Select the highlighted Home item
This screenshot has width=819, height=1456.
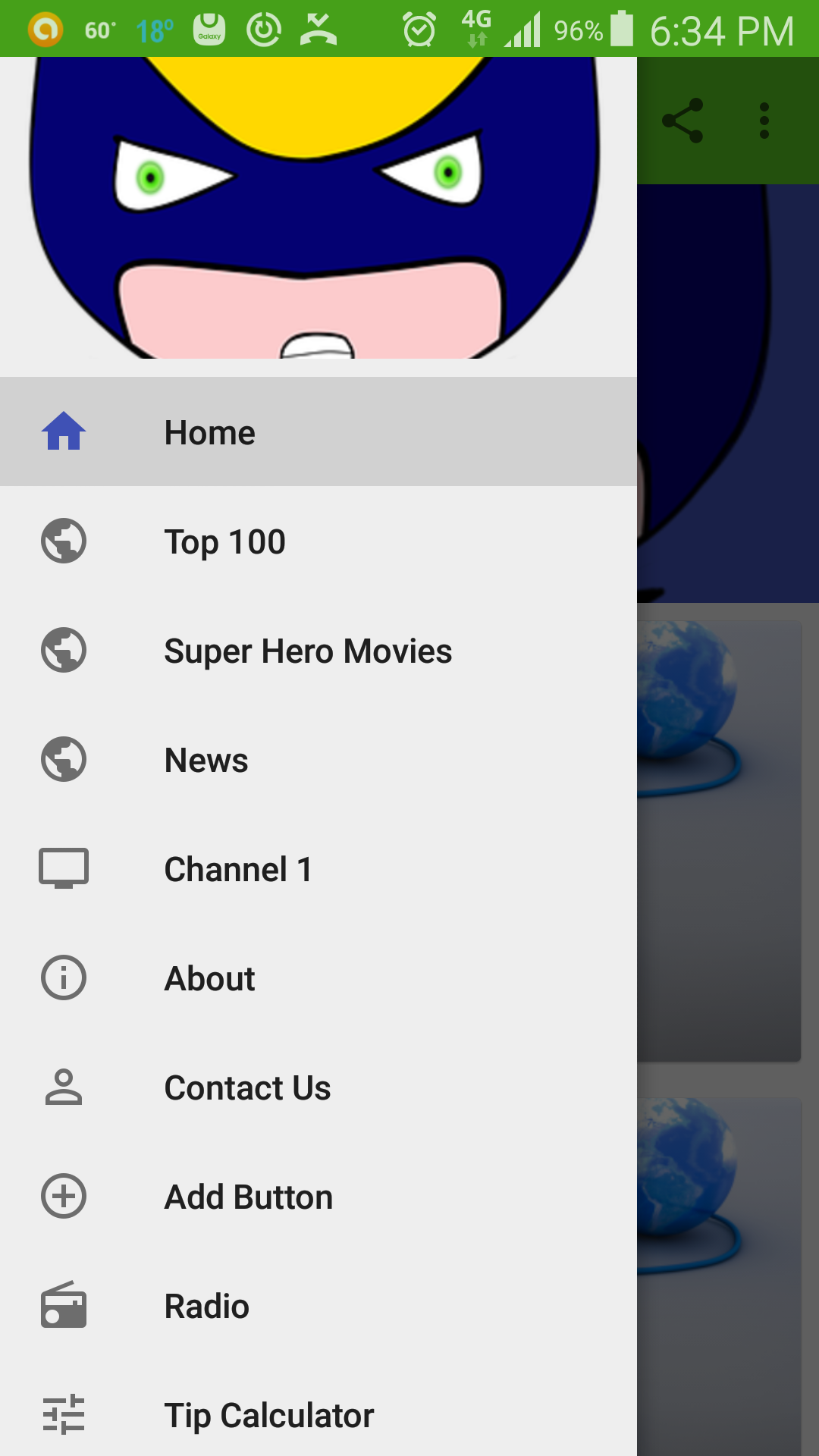coord(209,431)
